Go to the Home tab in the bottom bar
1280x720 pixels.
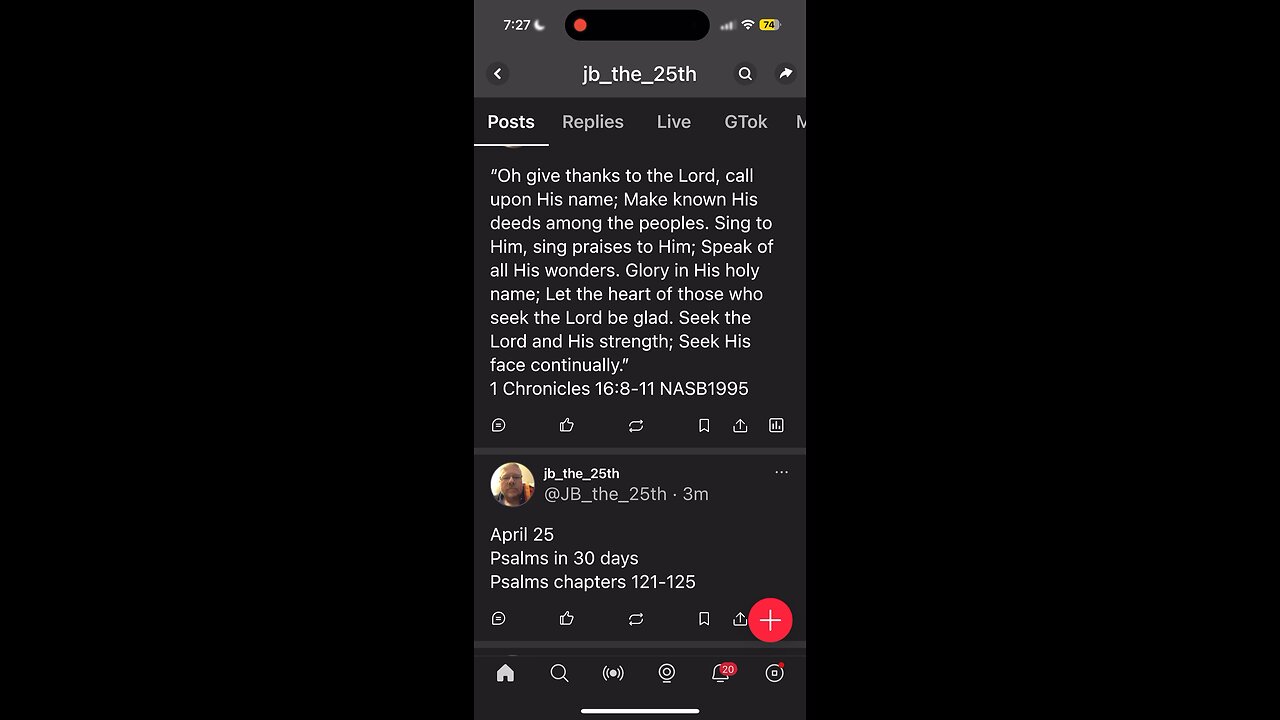point(506,673)
